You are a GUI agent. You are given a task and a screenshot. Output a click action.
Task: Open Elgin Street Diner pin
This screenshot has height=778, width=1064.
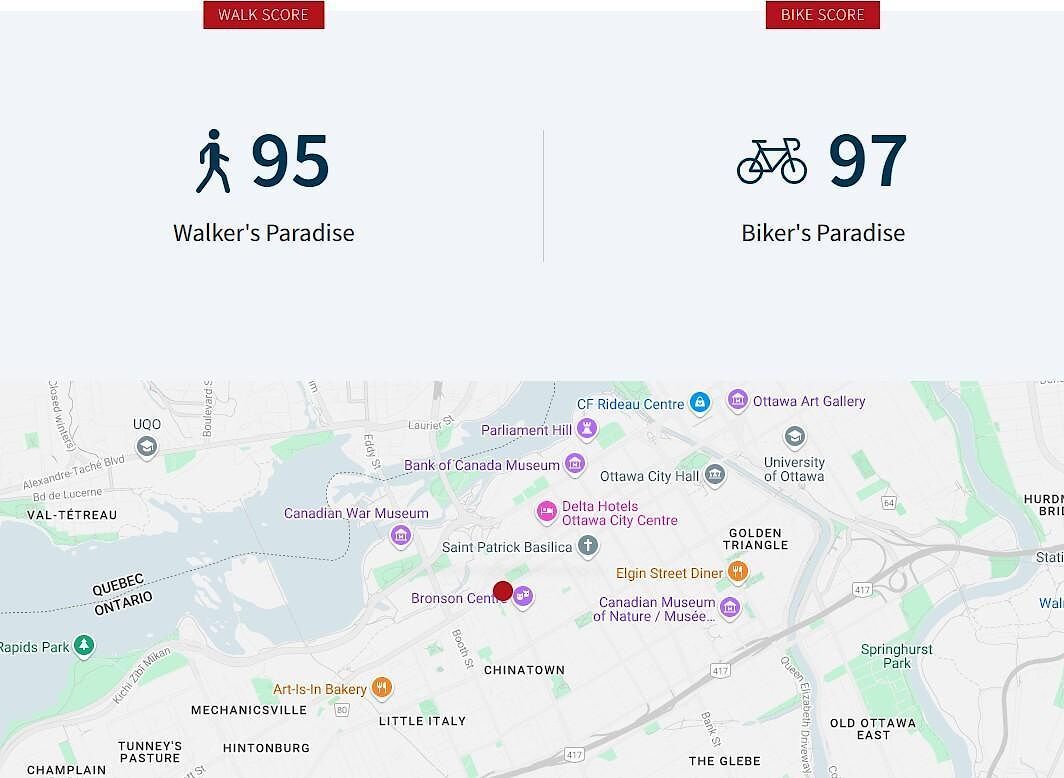(738, 572)
